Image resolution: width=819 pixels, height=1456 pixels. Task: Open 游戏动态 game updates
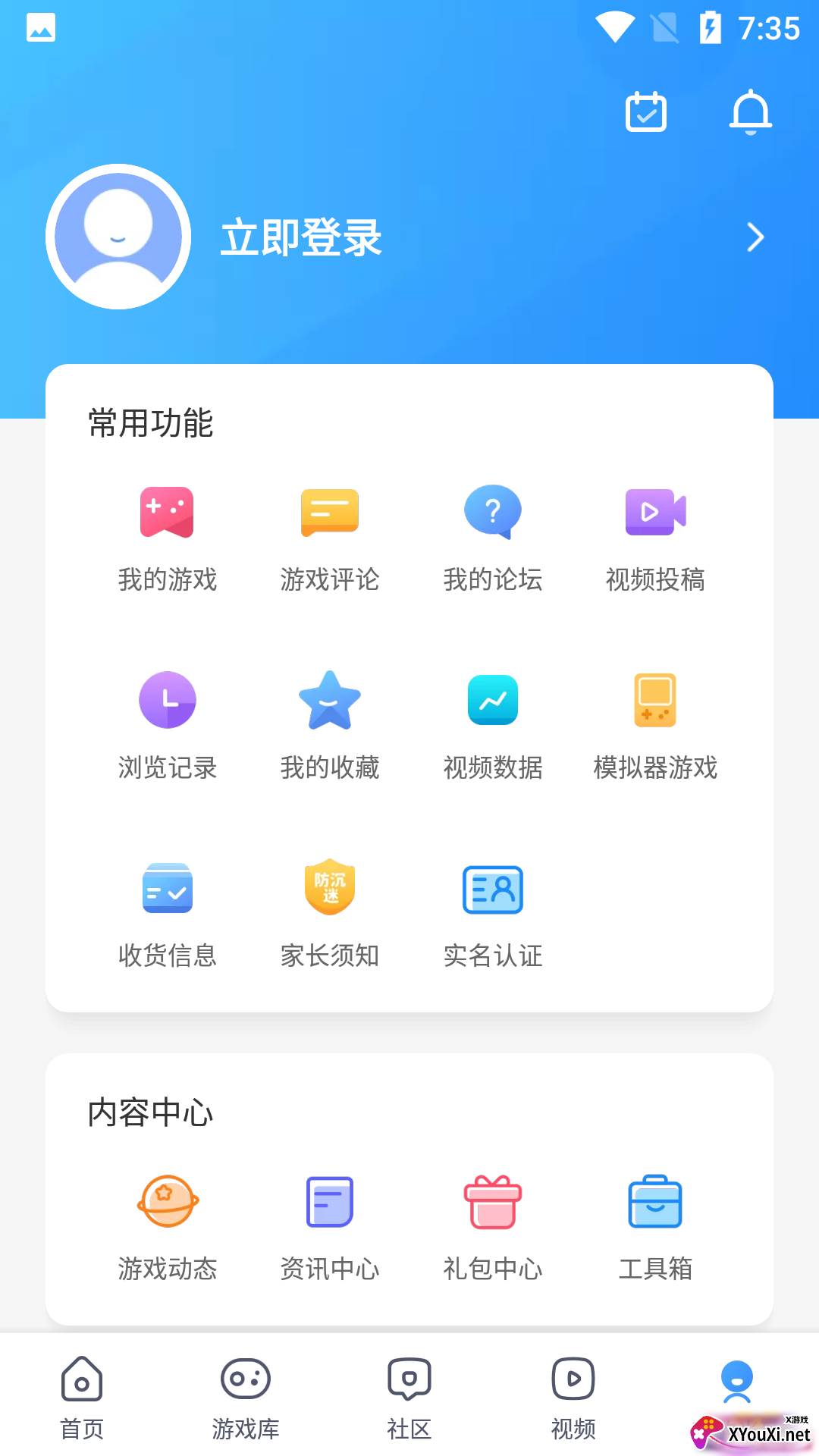(x=167, y=1226)
